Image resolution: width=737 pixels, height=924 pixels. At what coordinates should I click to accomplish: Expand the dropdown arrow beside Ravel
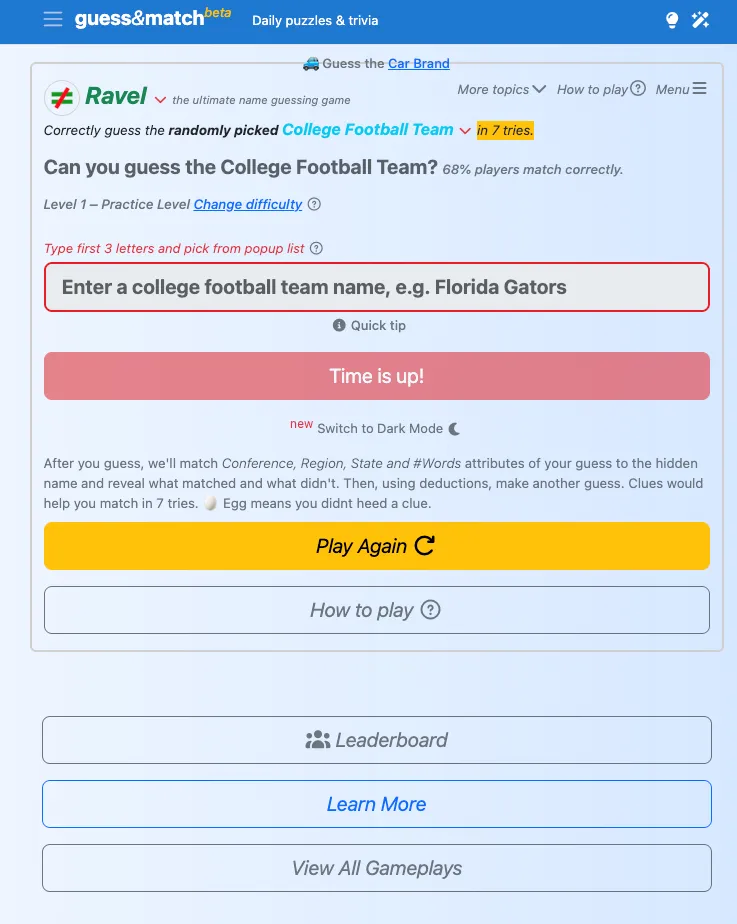click(x=160, y=99)
